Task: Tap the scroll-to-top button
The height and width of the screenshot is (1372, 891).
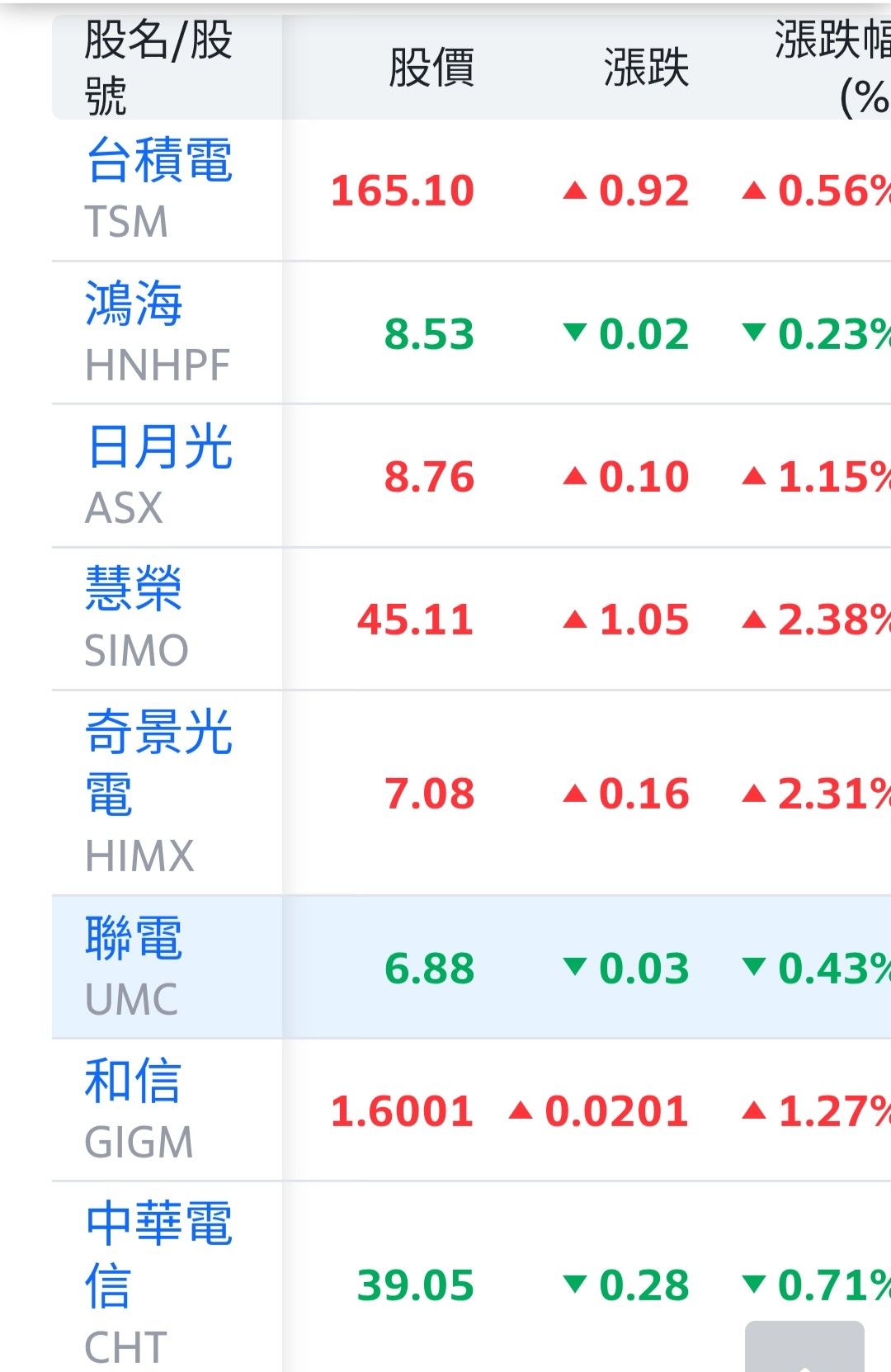Action: [x=804, y=1346]
